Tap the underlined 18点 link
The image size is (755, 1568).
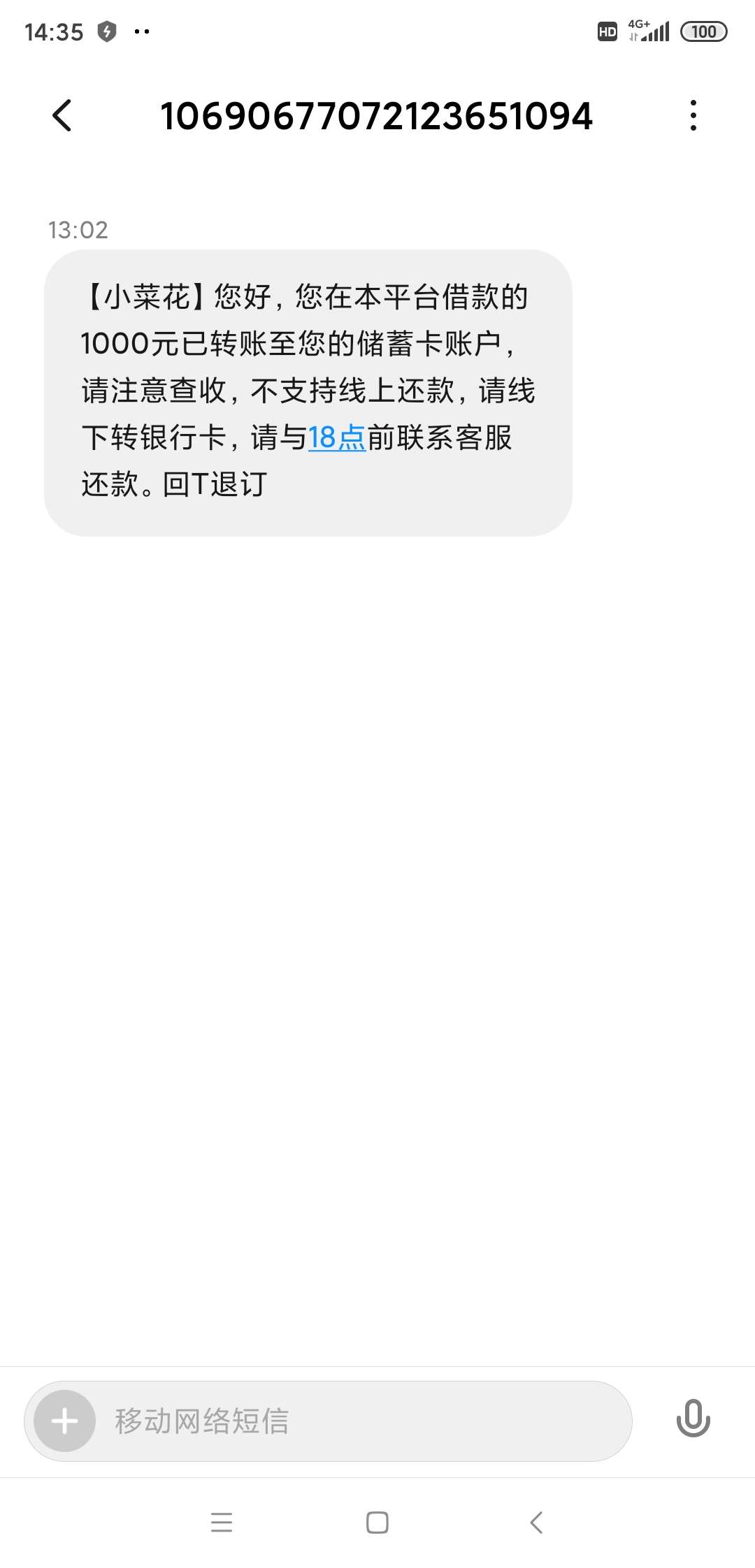336,437
